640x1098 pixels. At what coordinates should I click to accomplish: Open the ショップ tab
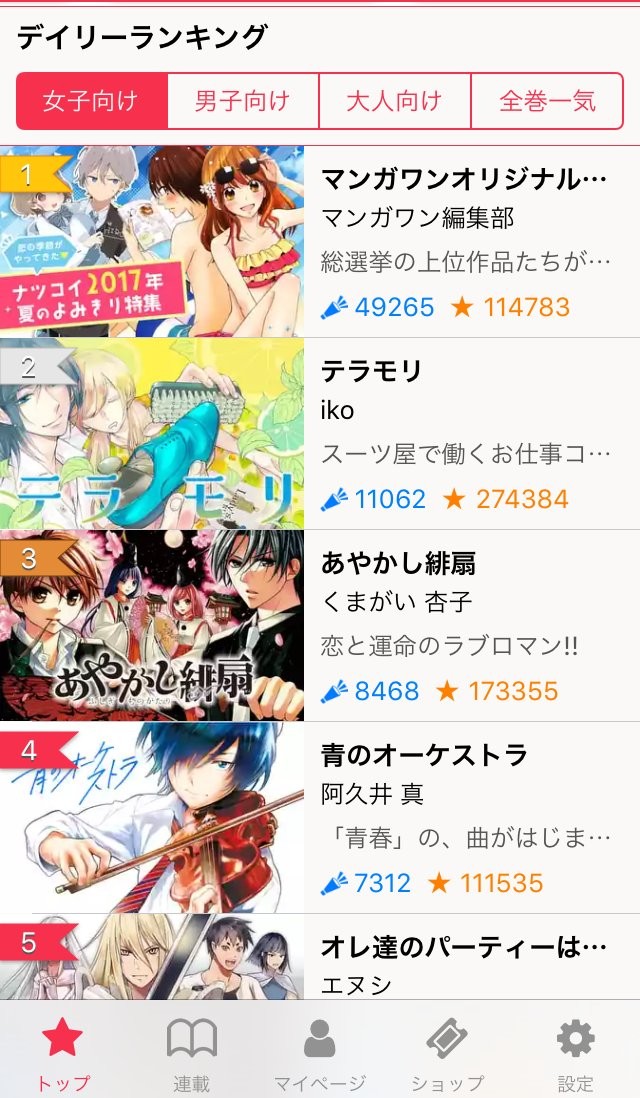447,1052
